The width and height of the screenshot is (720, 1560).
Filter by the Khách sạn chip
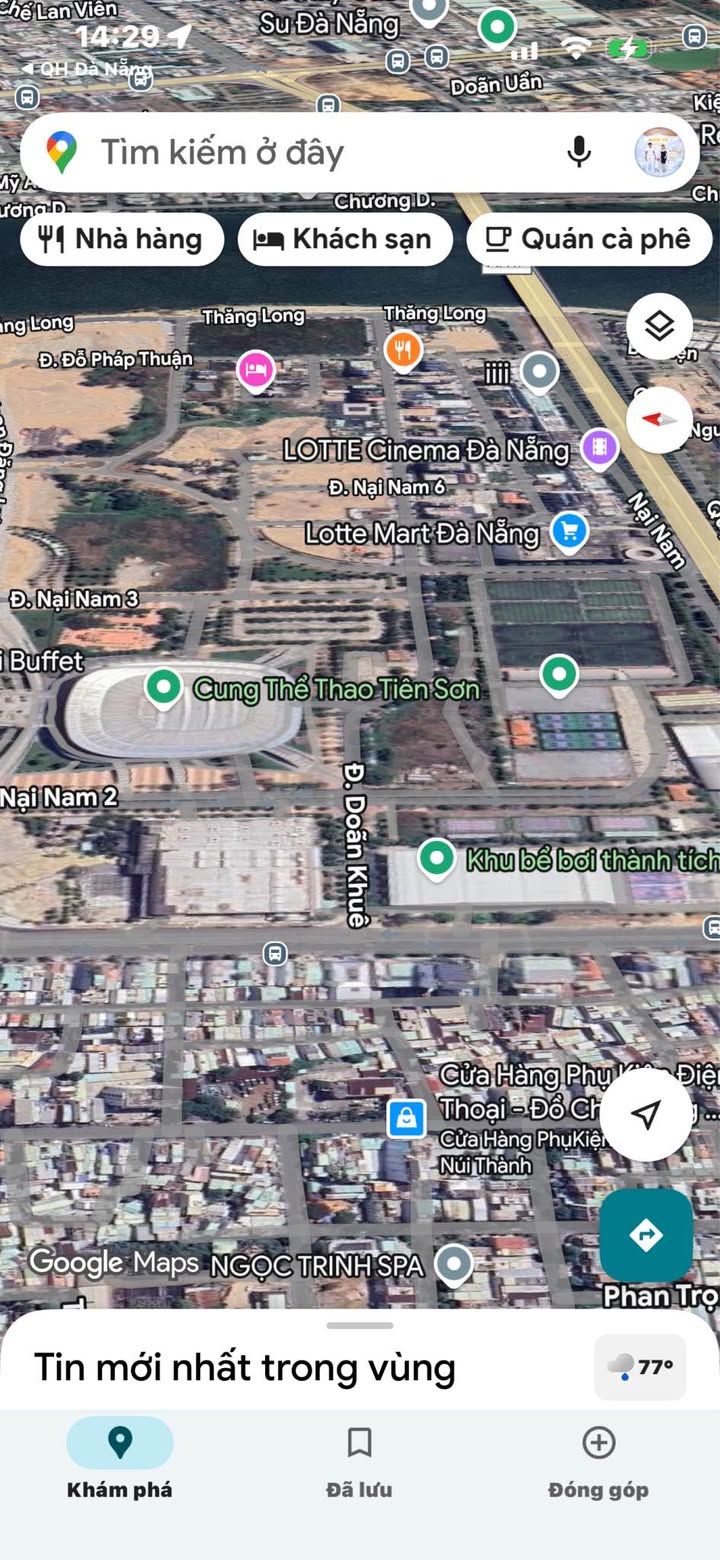pos(344,239)
